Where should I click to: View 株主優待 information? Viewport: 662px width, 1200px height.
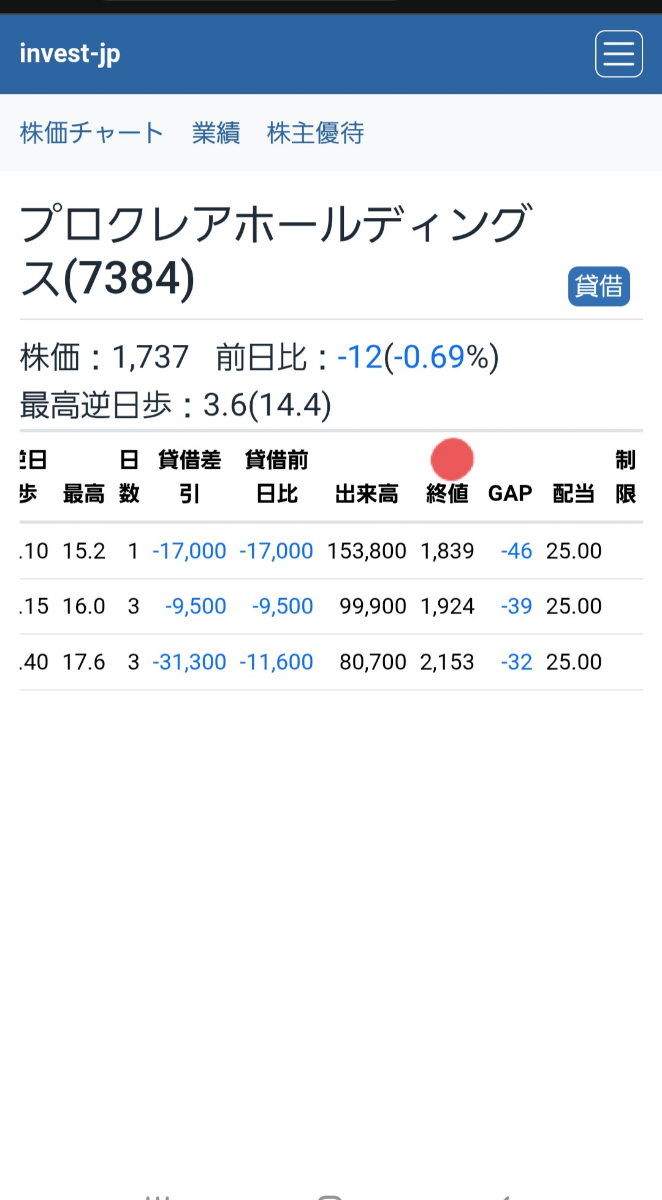(315, 133)
